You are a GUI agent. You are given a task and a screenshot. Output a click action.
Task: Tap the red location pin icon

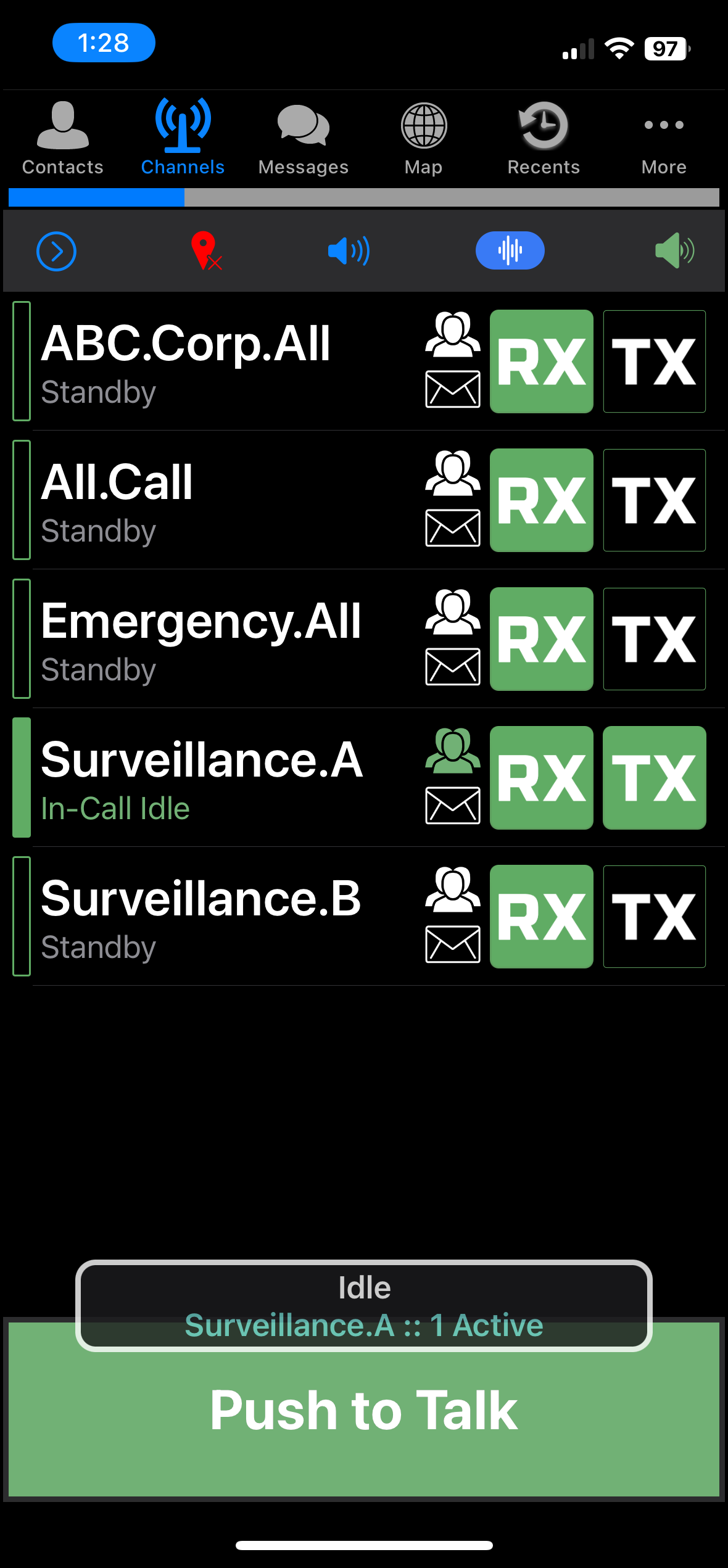pos(205,251)
